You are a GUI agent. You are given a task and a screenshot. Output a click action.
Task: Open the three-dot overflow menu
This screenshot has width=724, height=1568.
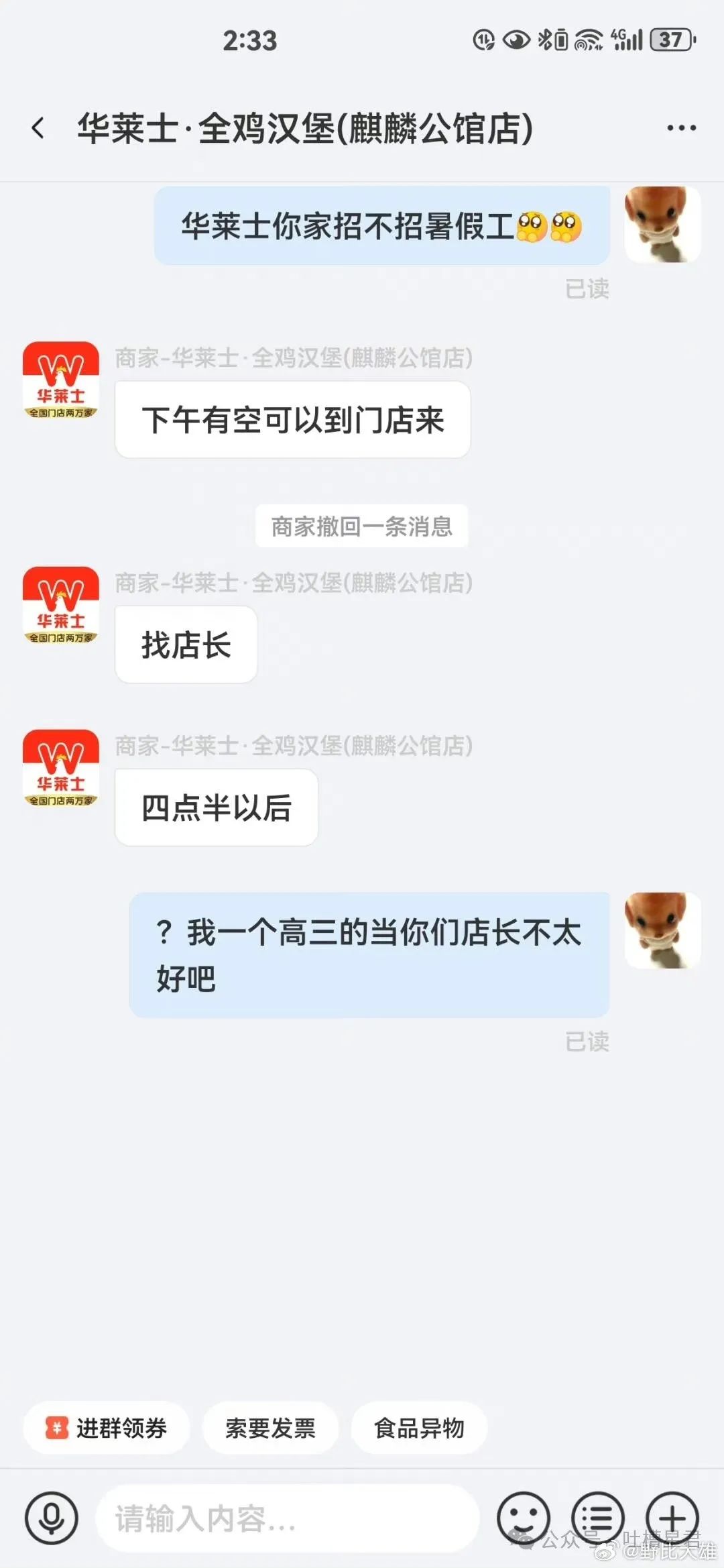pos(681,127)
